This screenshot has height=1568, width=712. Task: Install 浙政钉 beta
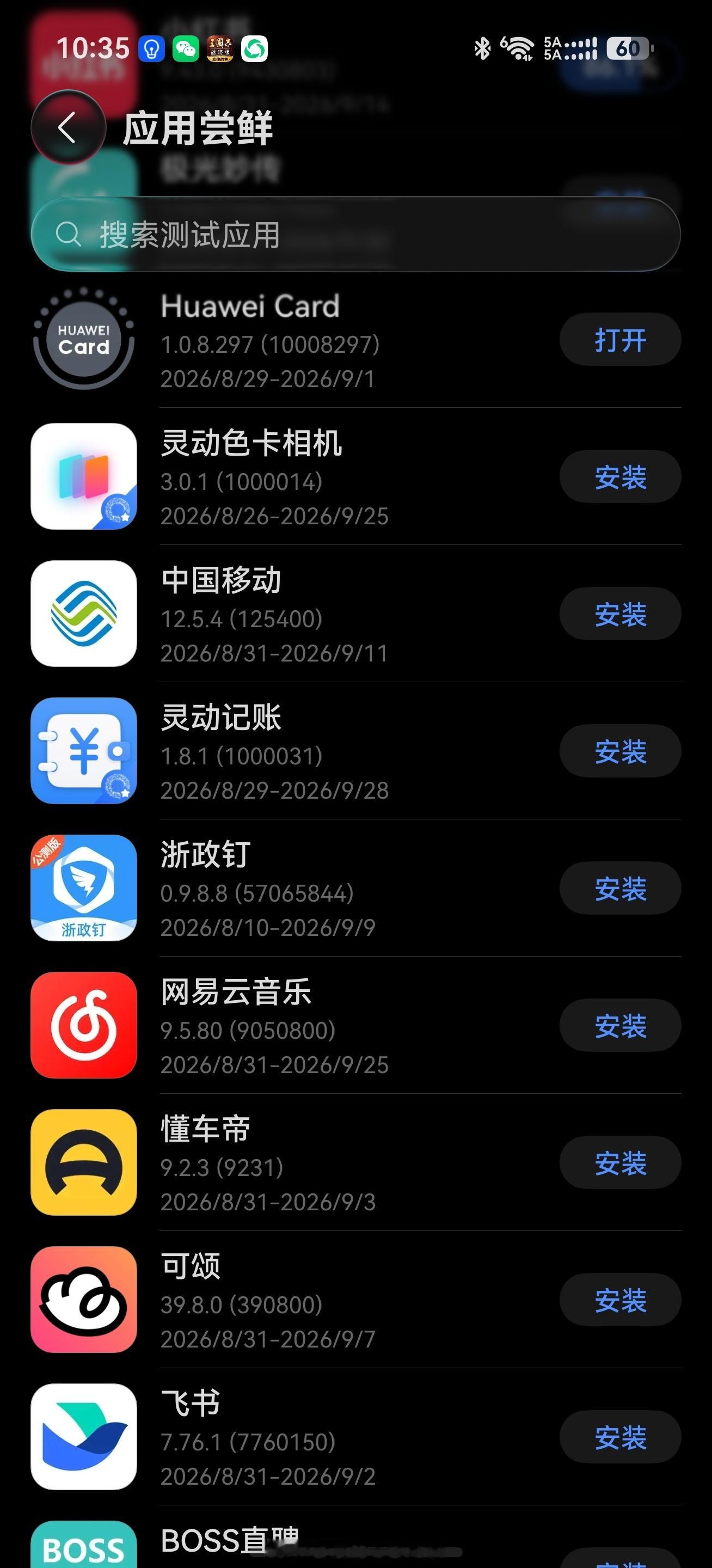pyautogui.click(x=620, y=888)
